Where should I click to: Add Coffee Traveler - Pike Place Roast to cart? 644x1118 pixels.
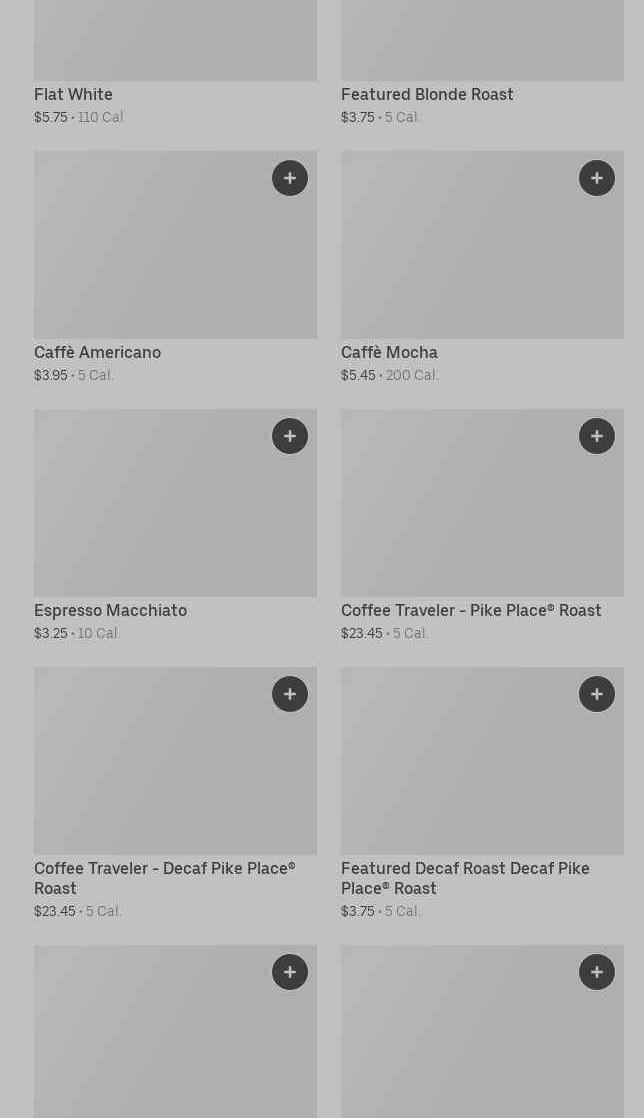597,436
